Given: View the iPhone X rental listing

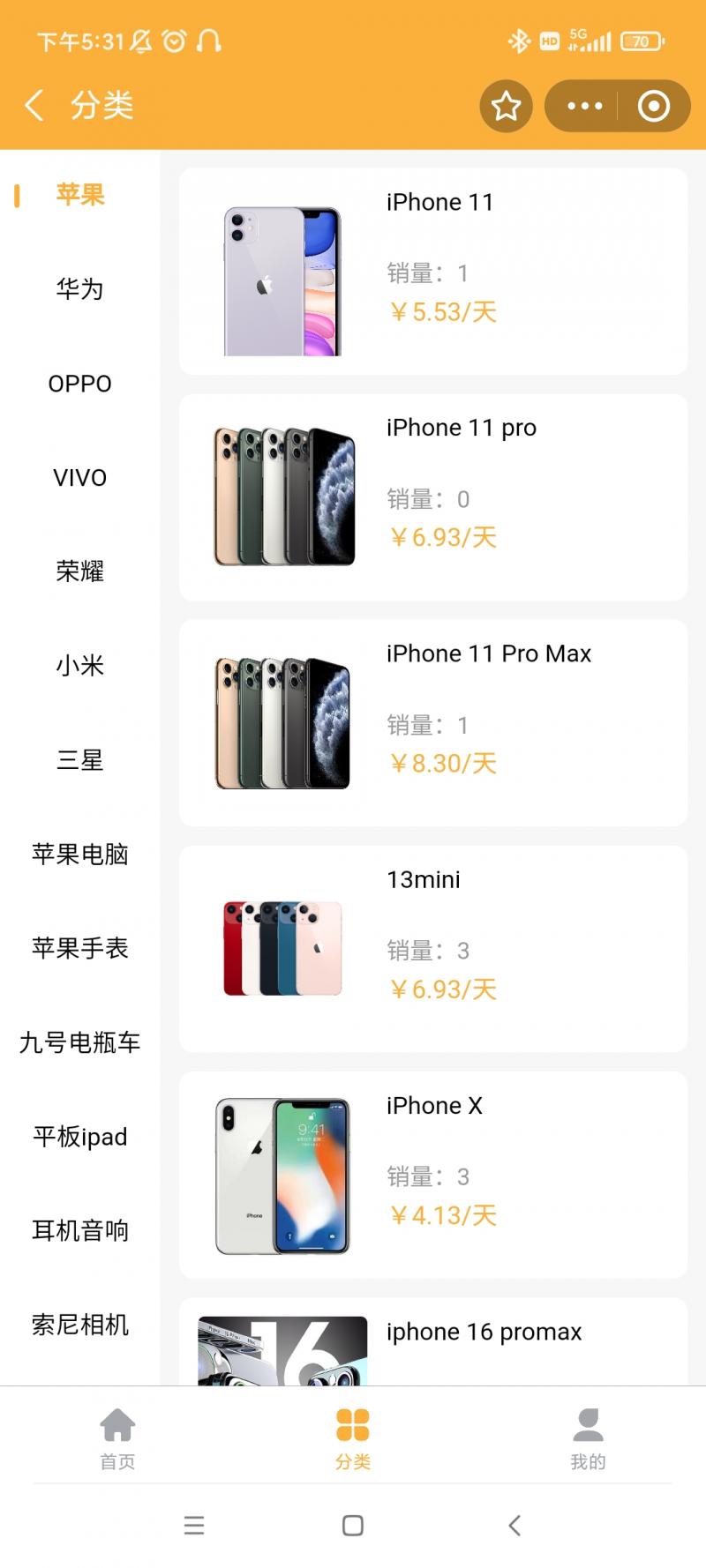Looking at the screenshot, I should point(432,1175).
